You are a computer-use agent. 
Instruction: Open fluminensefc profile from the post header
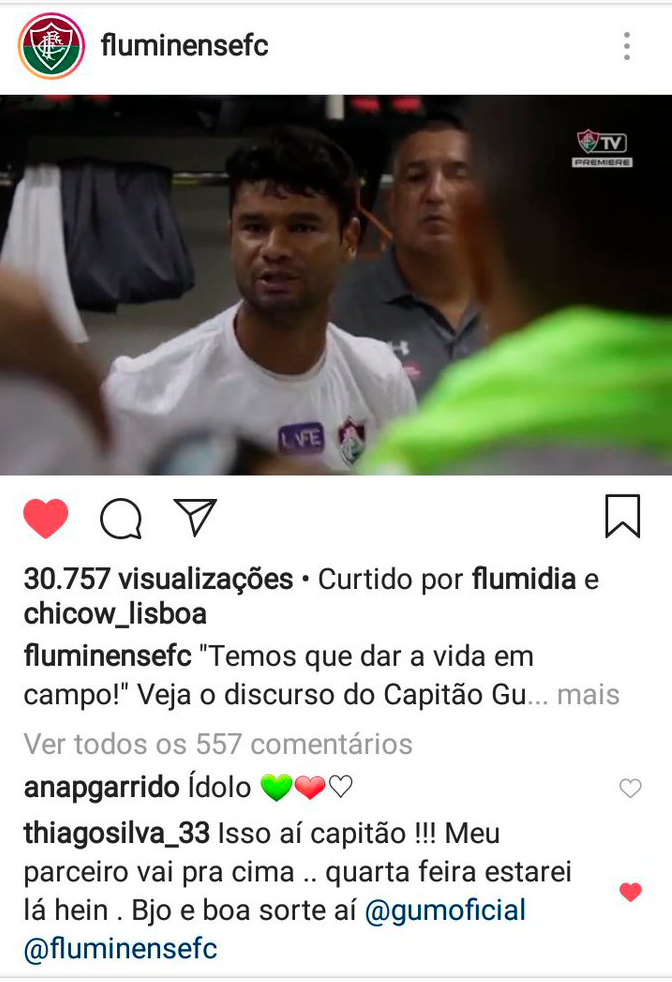pos(184,46)
